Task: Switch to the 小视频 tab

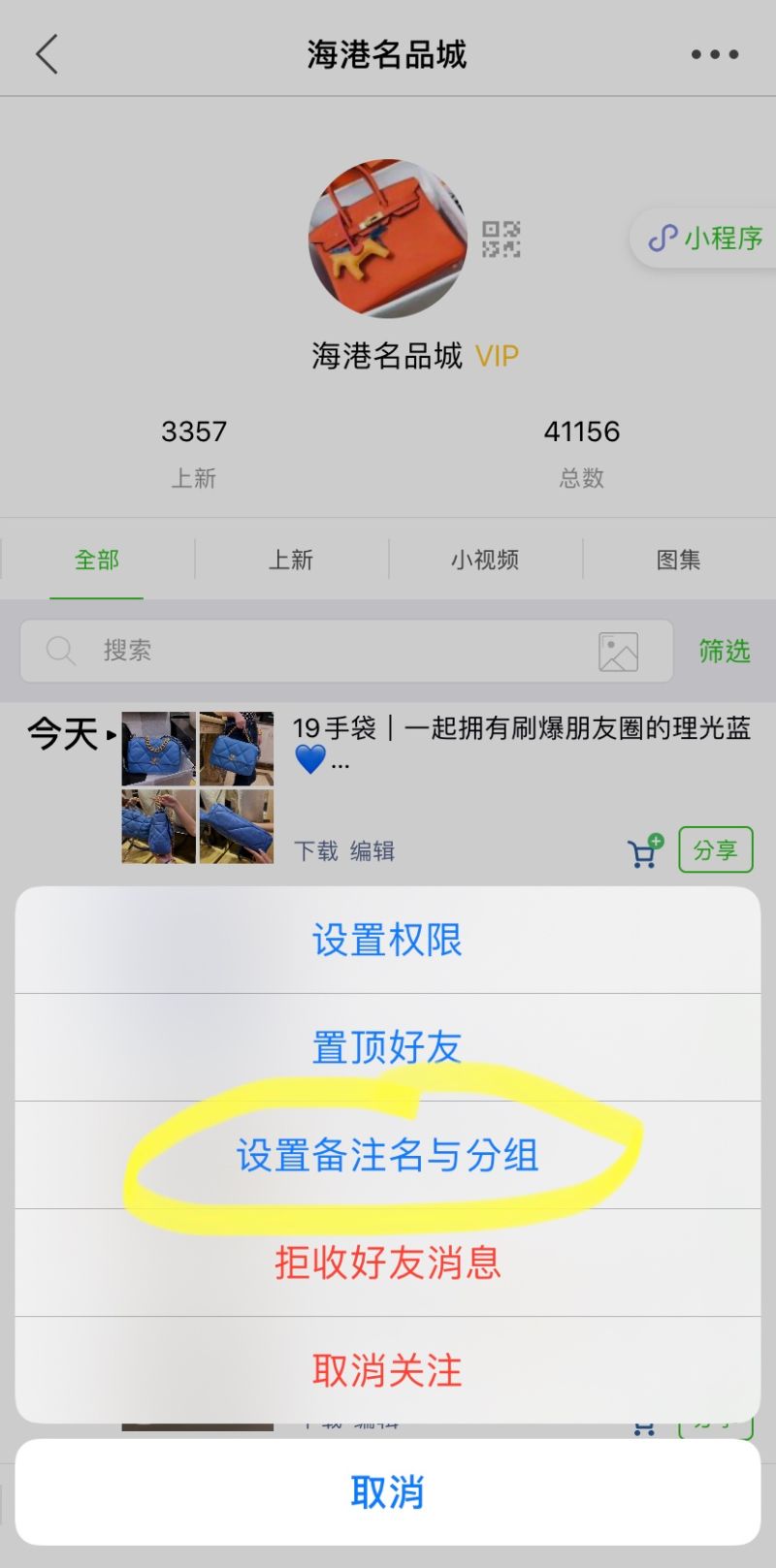Action: 484,560
